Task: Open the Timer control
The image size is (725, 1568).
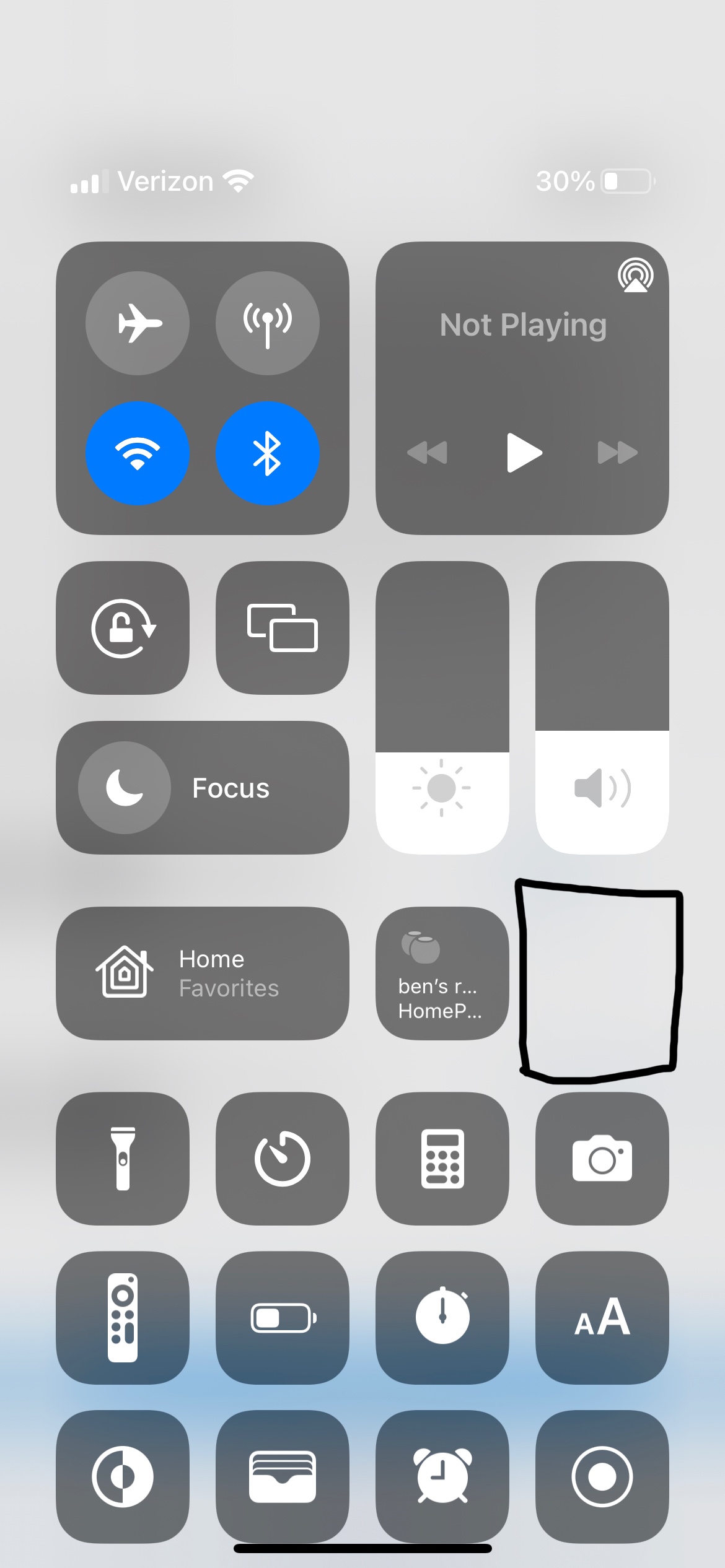Action: tap(283, 1158)
